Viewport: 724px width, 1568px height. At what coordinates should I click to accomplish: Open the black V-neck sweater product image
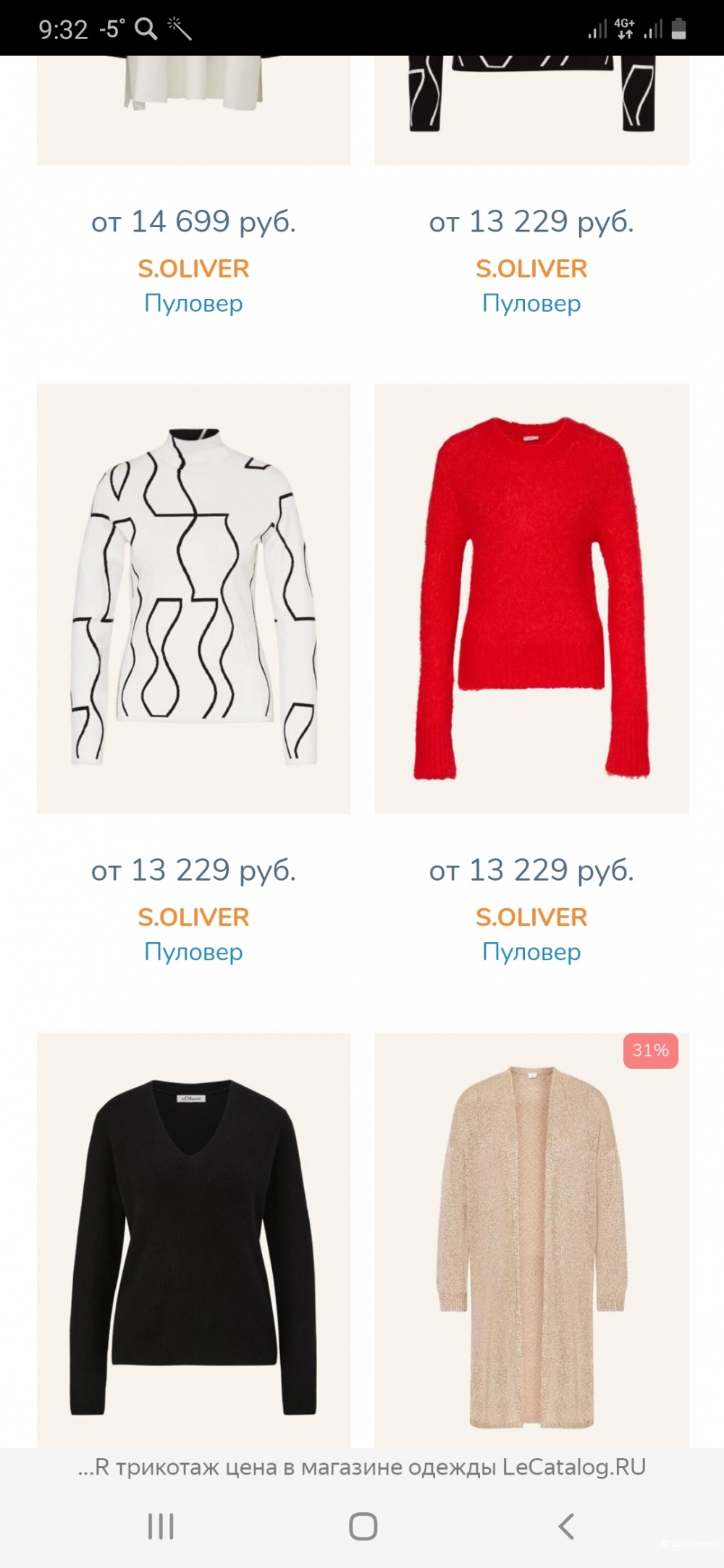pos(193,1245)
